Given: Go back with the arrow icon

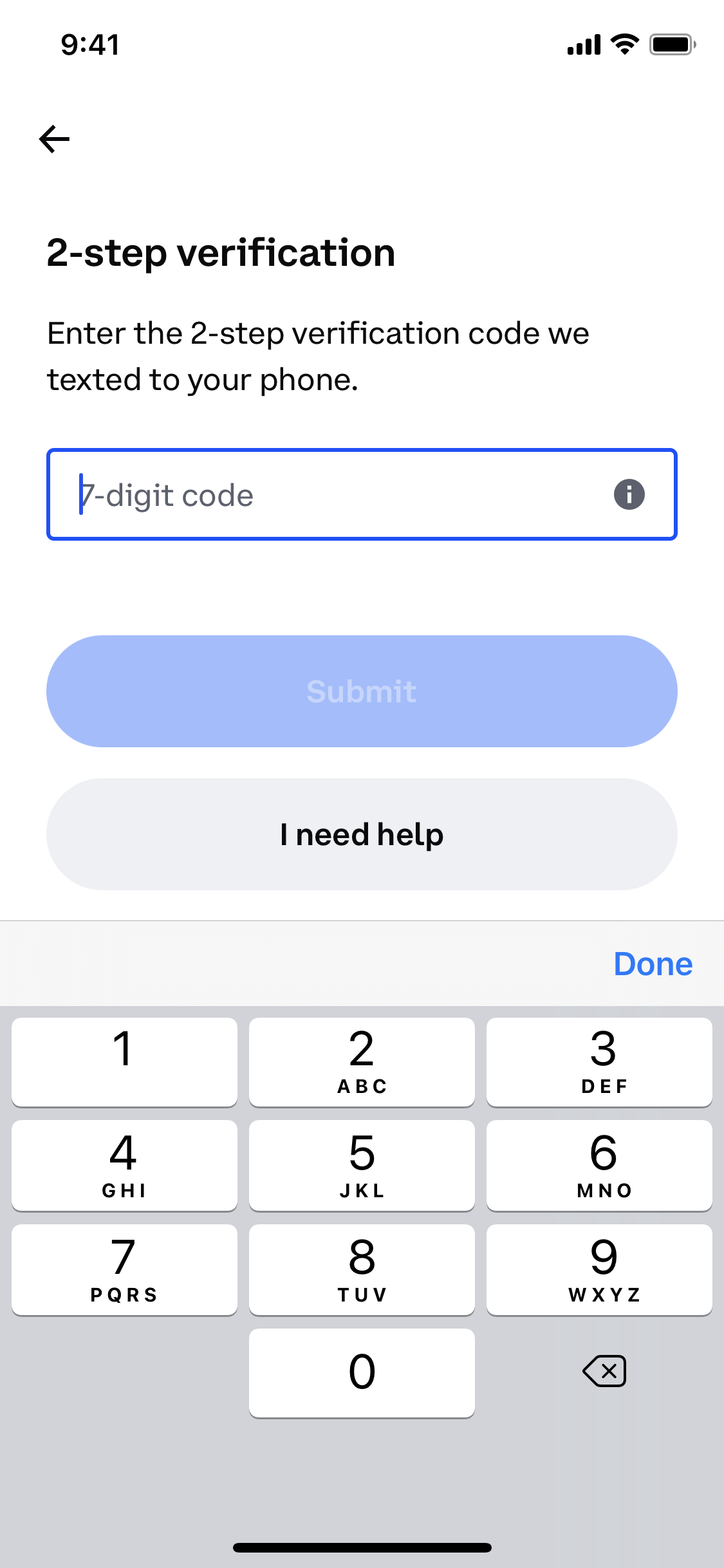Looking at the screenshot, I should [x=54, y=139].
